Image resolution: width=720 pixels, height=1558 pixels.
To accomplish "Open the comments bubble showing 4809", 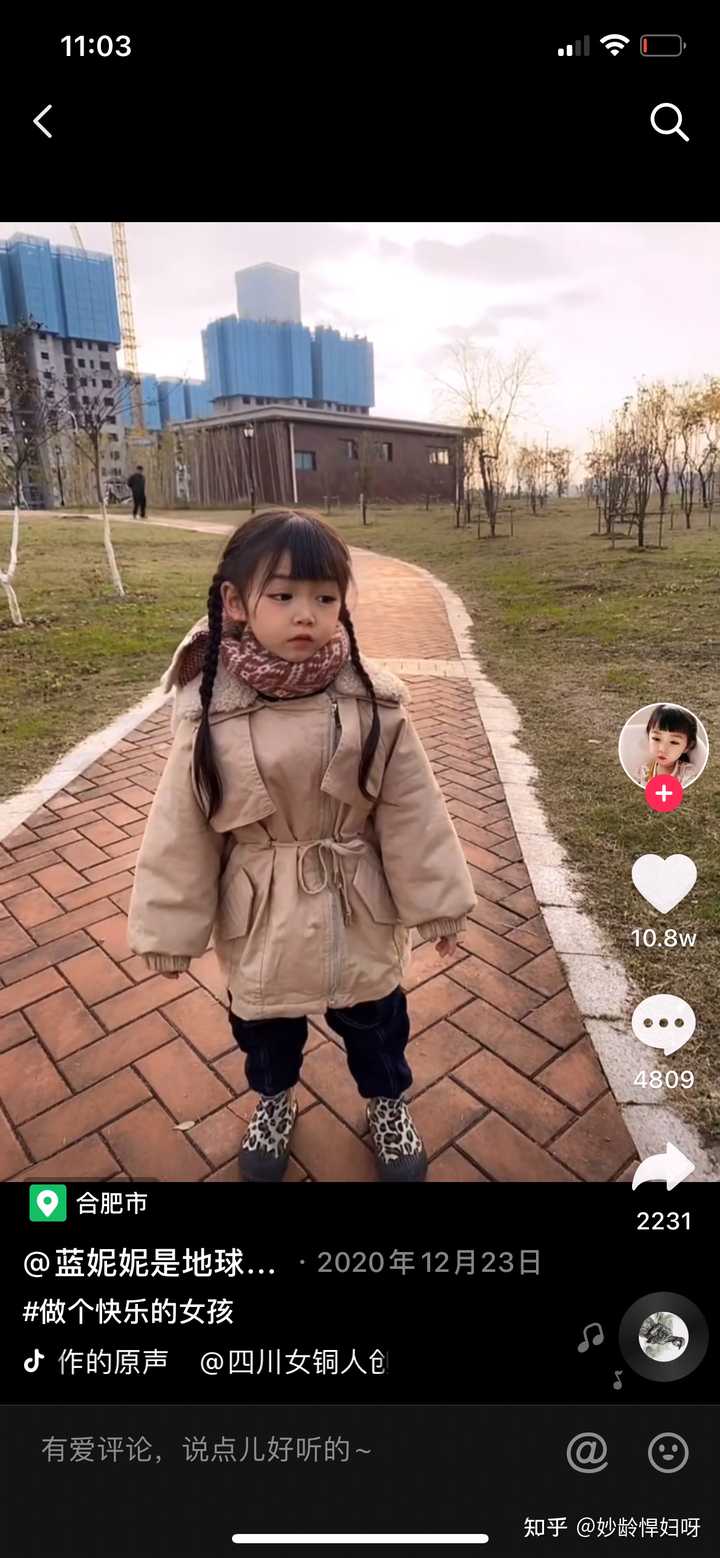I will click(664, 1025).
